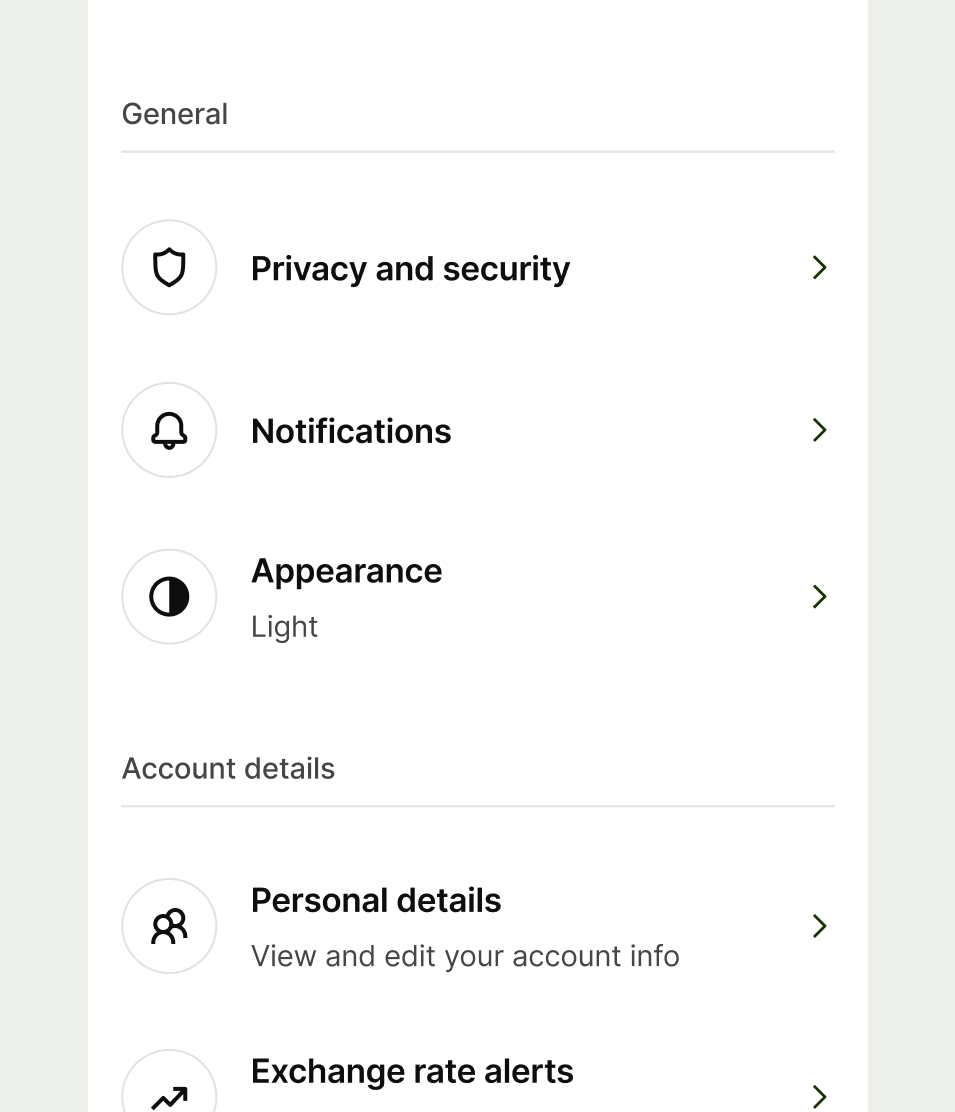Click the people icon for Personal details
This screenshot has width=955, height=1112.
pos(169,925)
